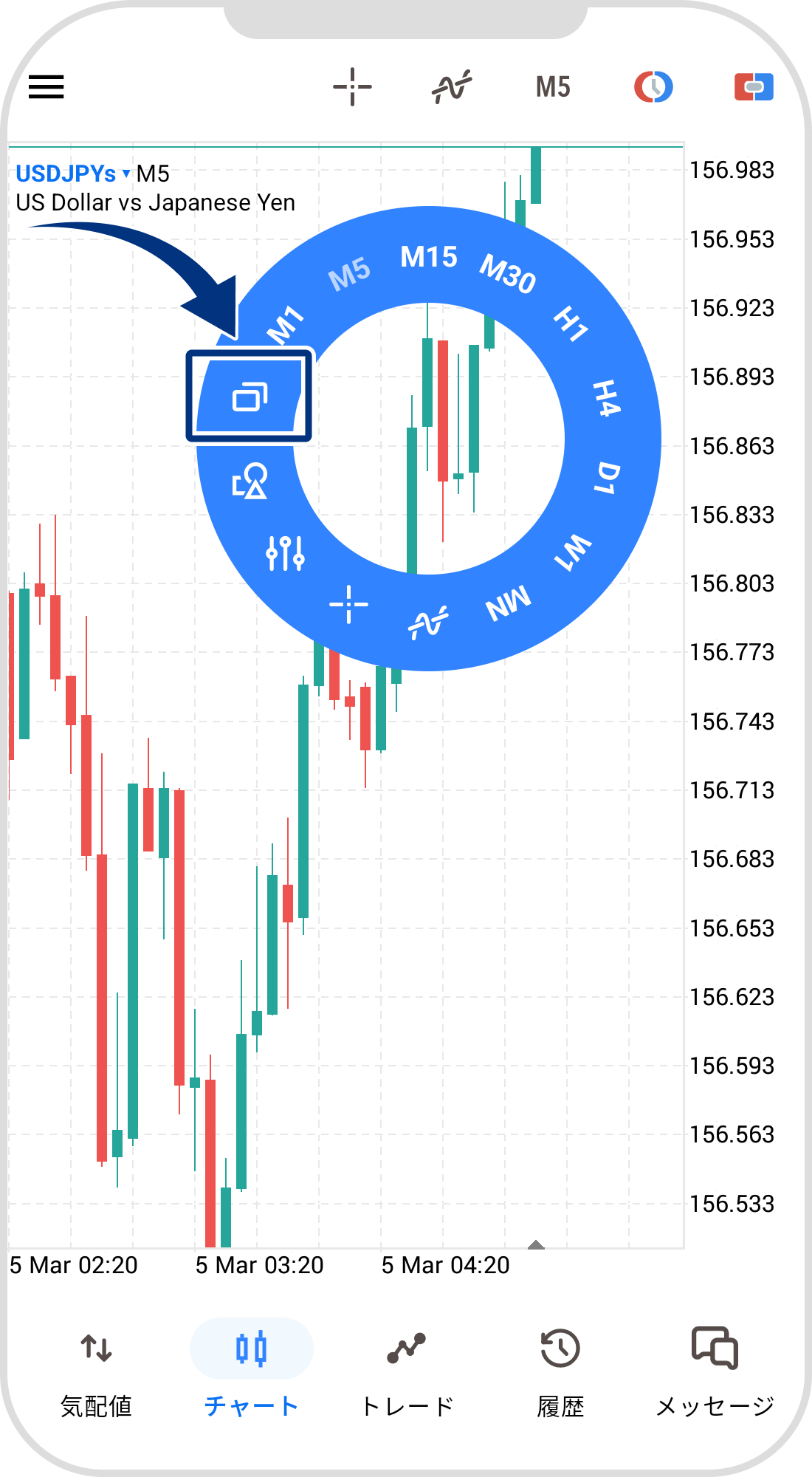Select MN monthly timeframe

pyautogui.click(x=508, y=603)
